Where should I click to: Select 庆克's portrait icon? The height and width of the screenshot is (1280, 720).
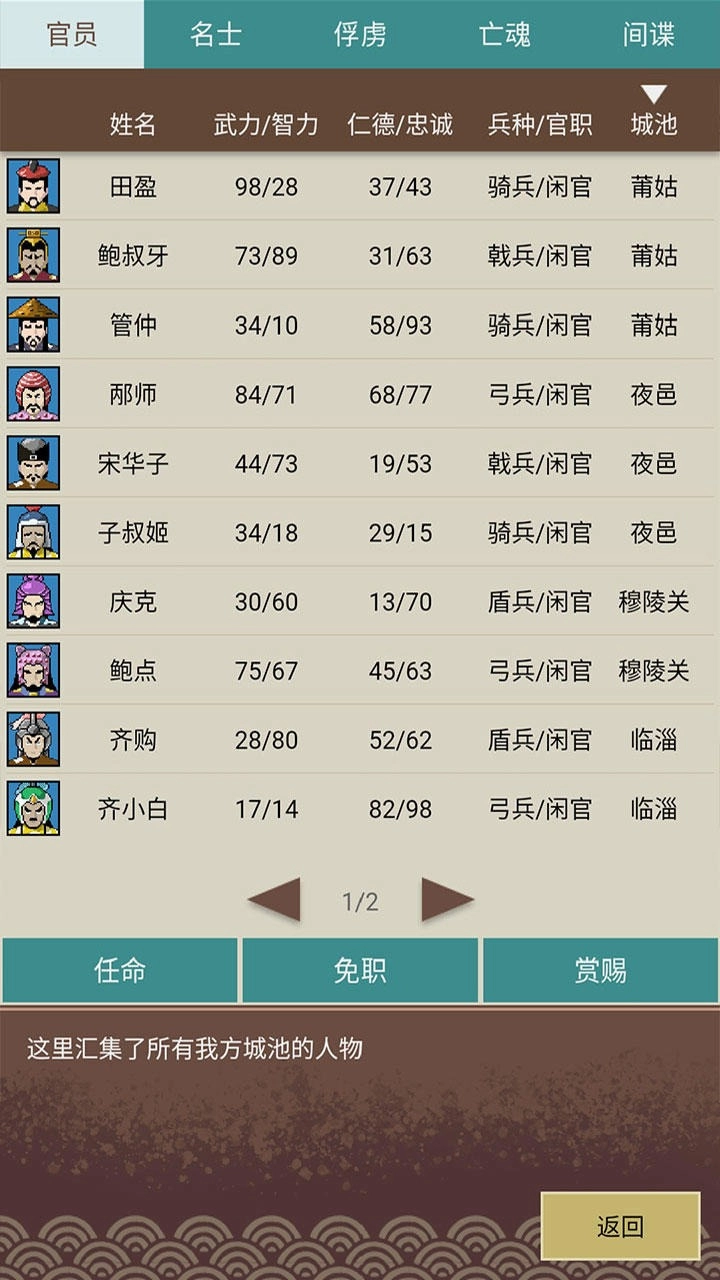(34, 602)
